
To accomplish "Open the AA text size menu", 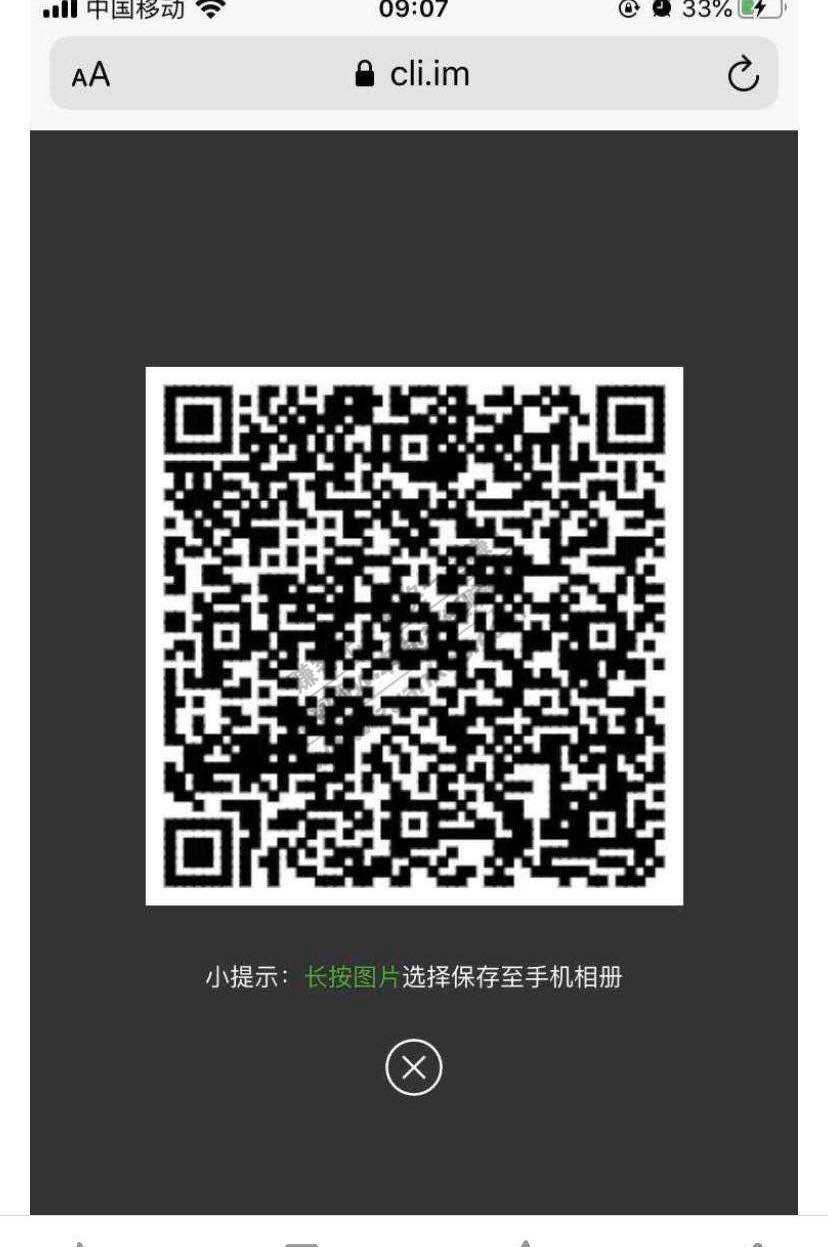I will tap(91, 75).
